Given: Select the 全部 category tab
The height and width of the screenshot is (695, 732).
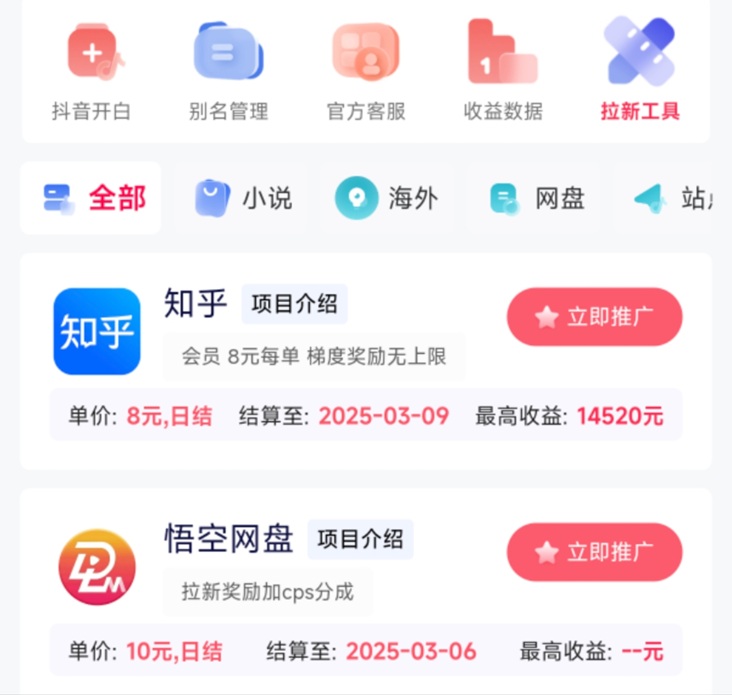Looking at the screenshot, I should [92, 198].
